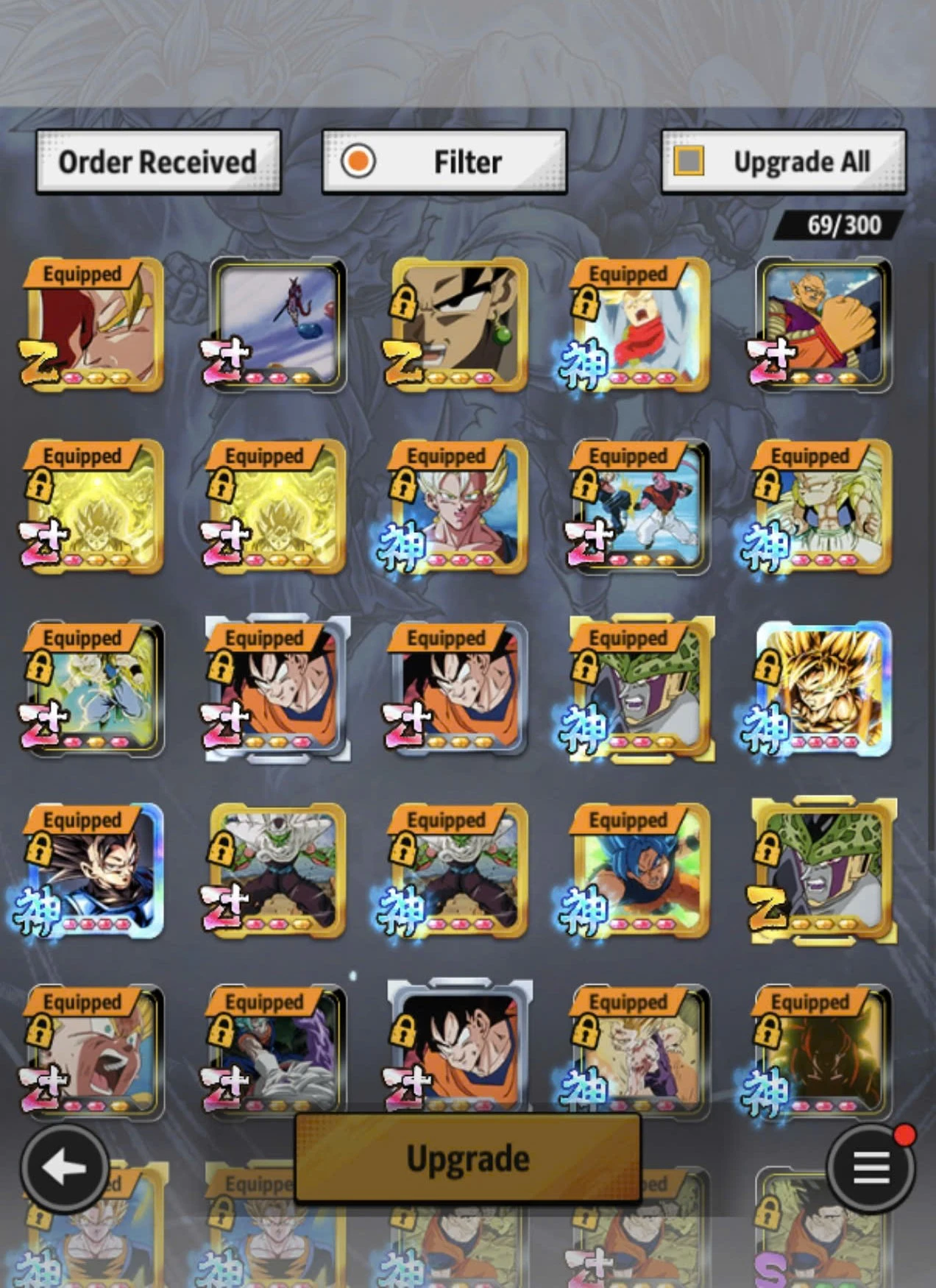Open the Filter options
Viewport: 936px width, 1288px height.
coord(444,162)
